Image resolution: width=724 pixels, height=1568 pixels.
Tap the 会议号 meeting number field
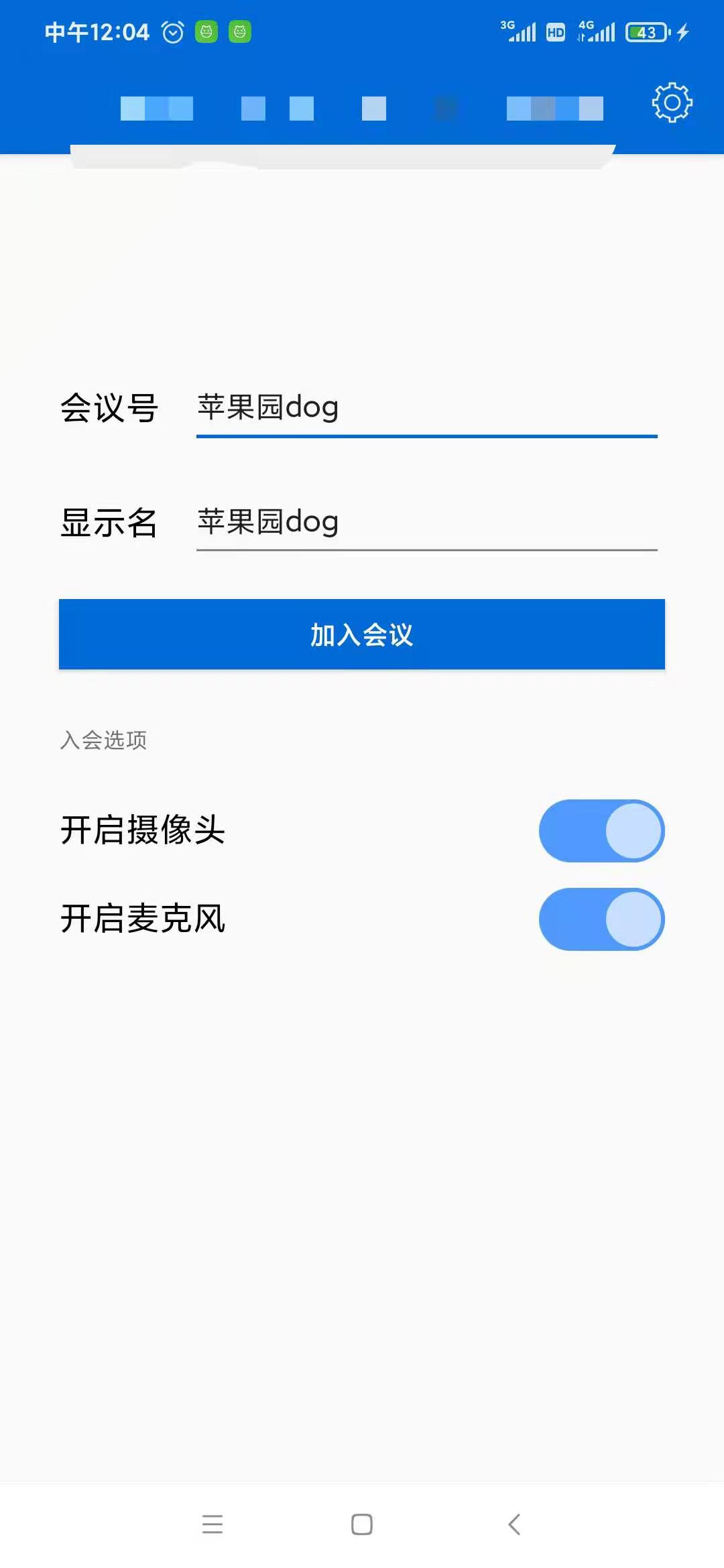(426, 408)
